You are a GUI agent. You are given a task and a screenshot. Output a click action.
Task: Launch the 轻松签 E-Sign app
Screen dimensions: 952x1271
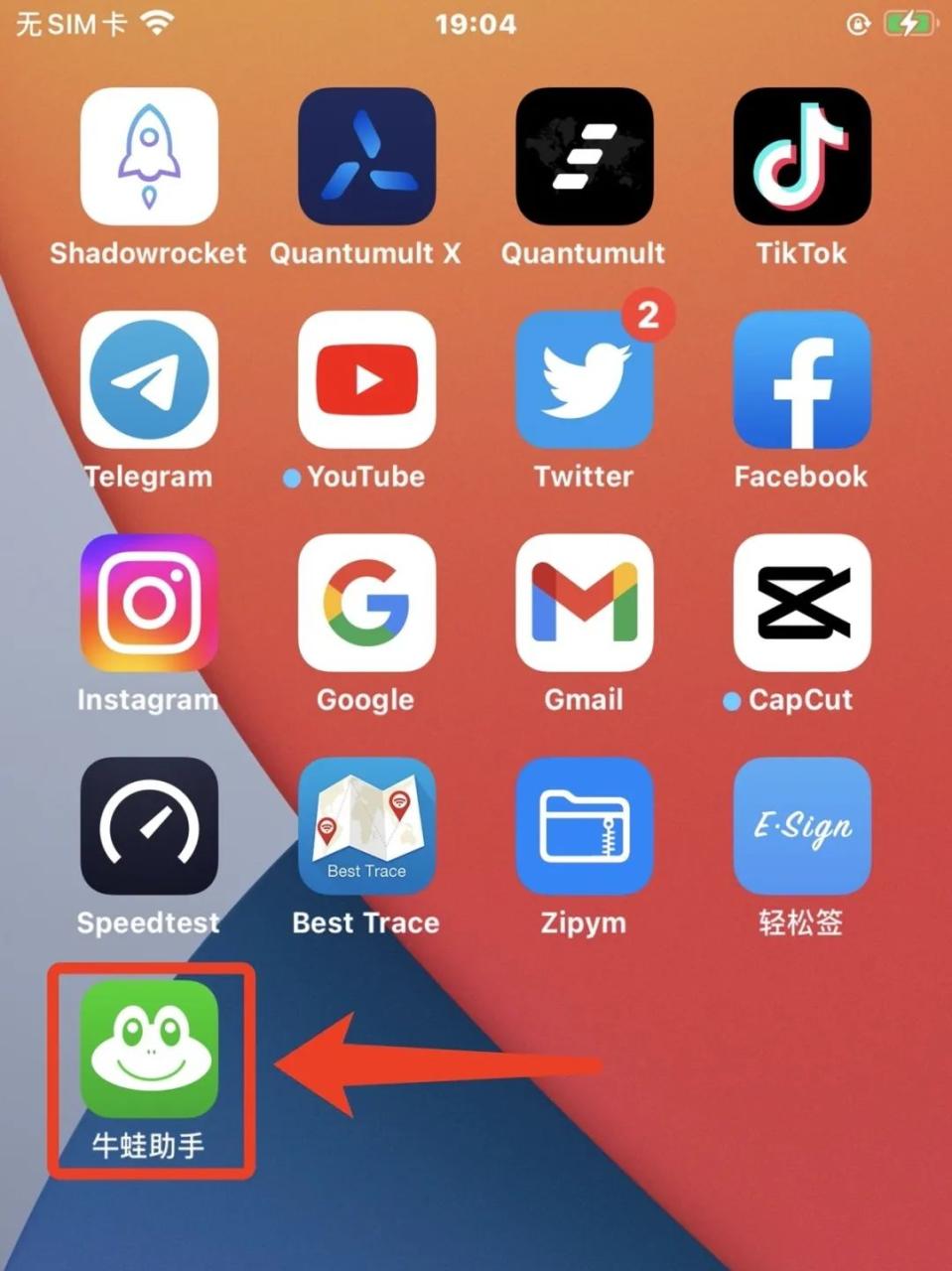[x=801, y=827]
